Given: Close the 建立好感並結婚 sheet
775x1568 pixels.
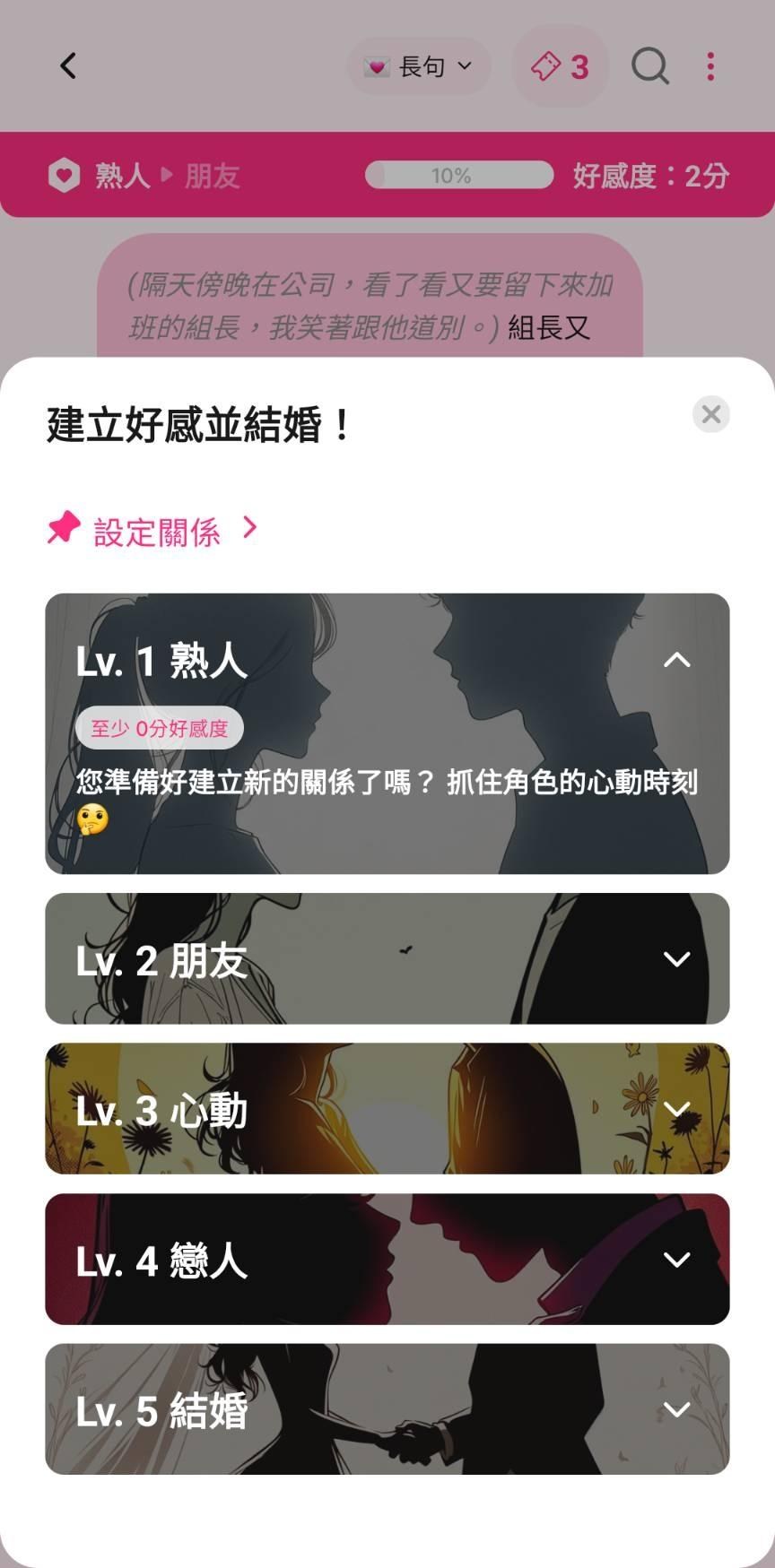Looking at the screenshot, I should (x=710, y=414).
